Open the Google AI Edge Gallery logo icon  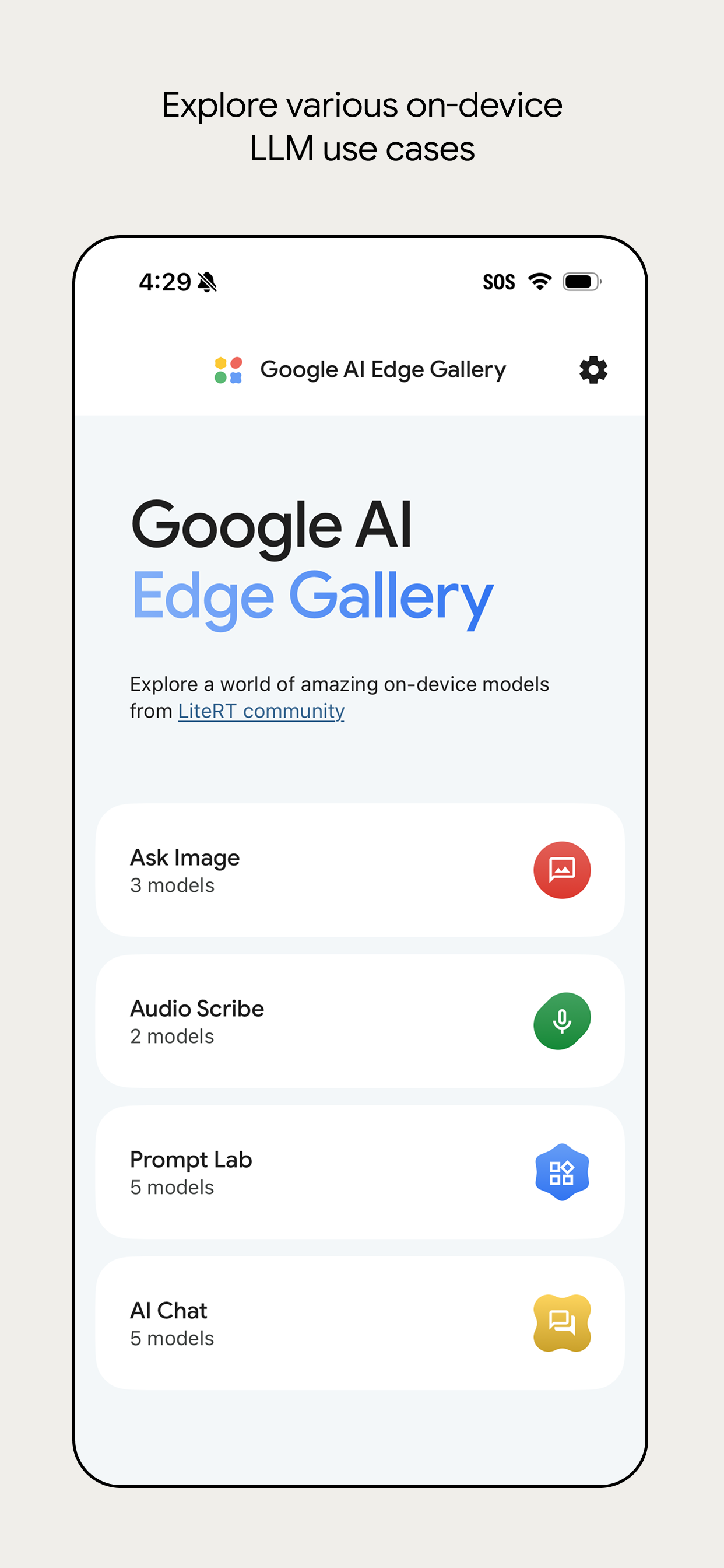228,369
